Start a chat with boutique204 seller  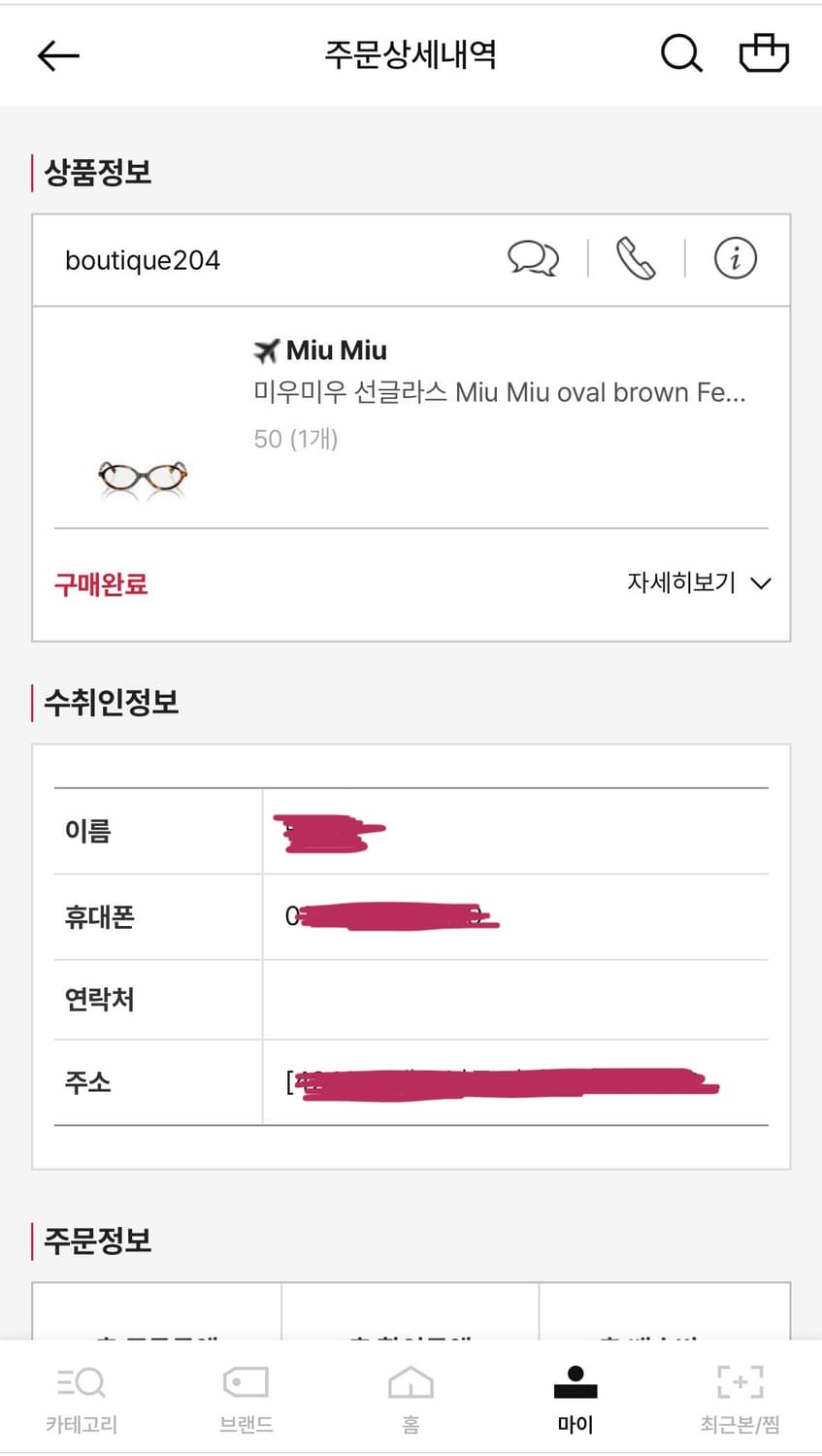point(534,259)
